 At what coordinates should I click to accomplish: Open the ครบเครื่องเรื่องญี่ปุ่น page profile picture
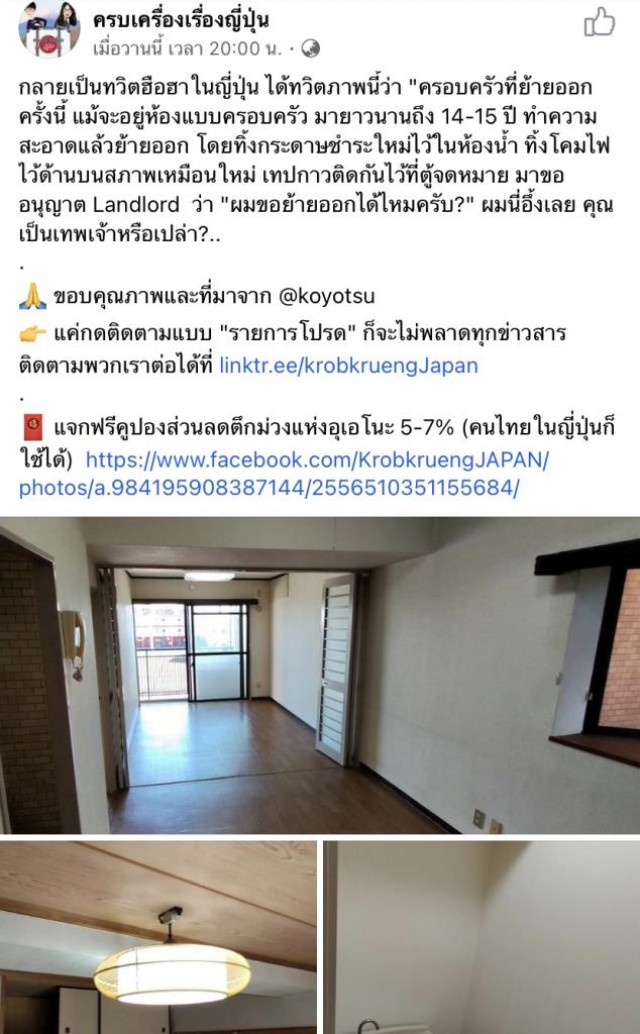click(x=49, y=30)
